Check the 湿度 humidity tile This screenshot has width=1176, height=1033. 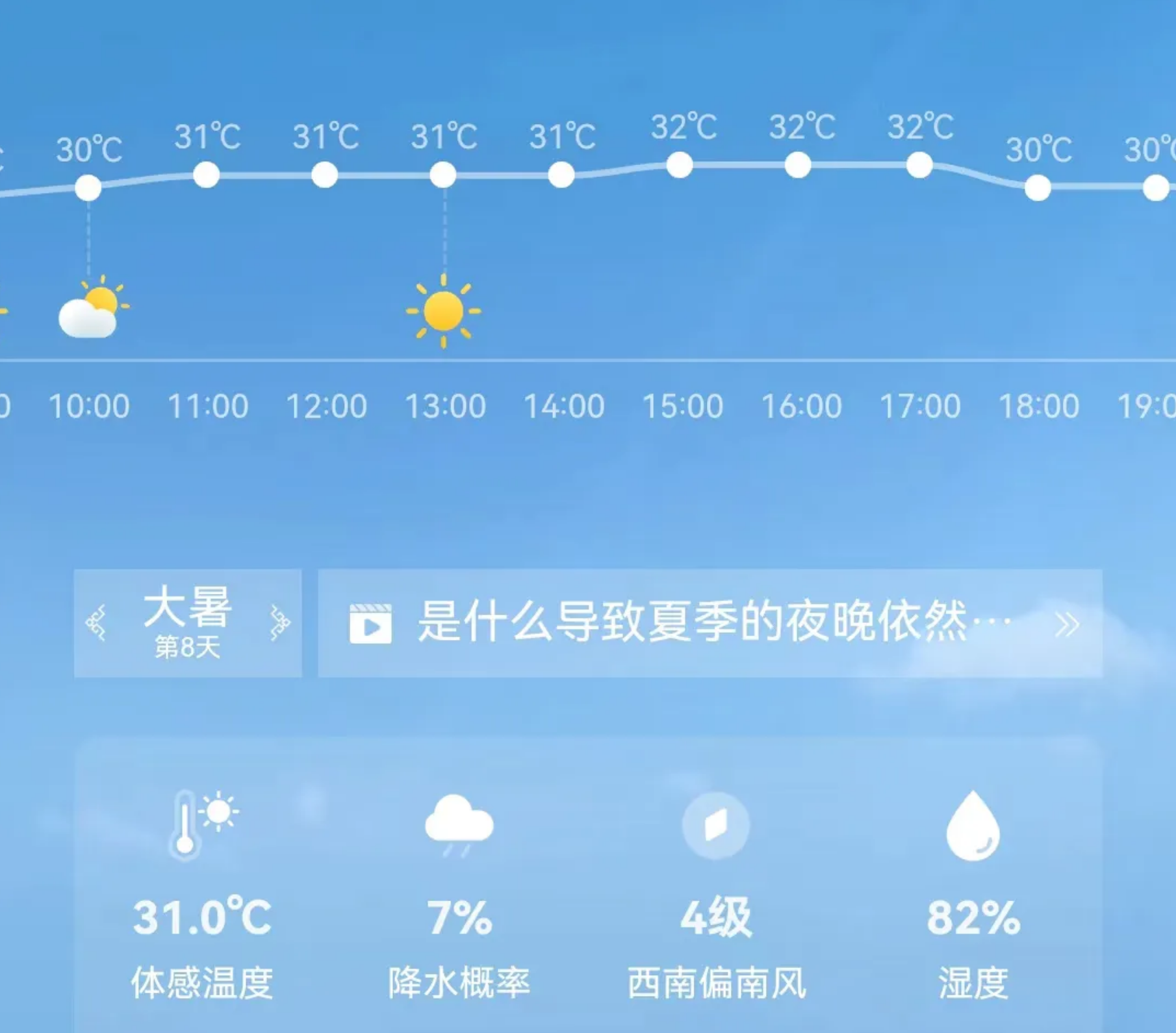click(973, 895)
